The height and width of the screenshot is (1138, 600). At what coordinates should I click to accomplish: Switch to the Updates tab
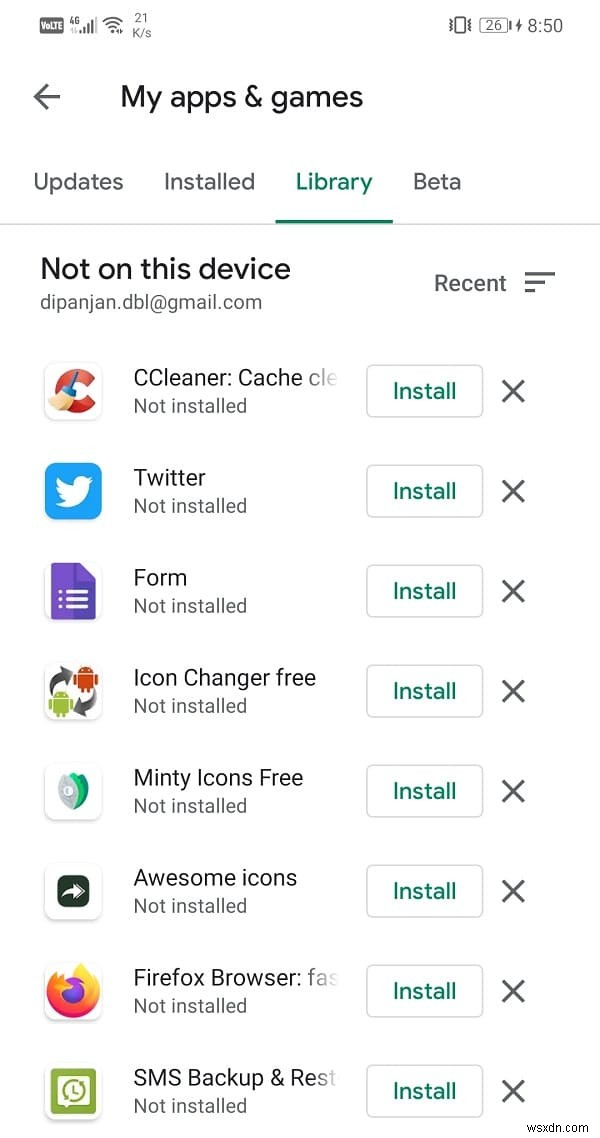coord(78,182)
